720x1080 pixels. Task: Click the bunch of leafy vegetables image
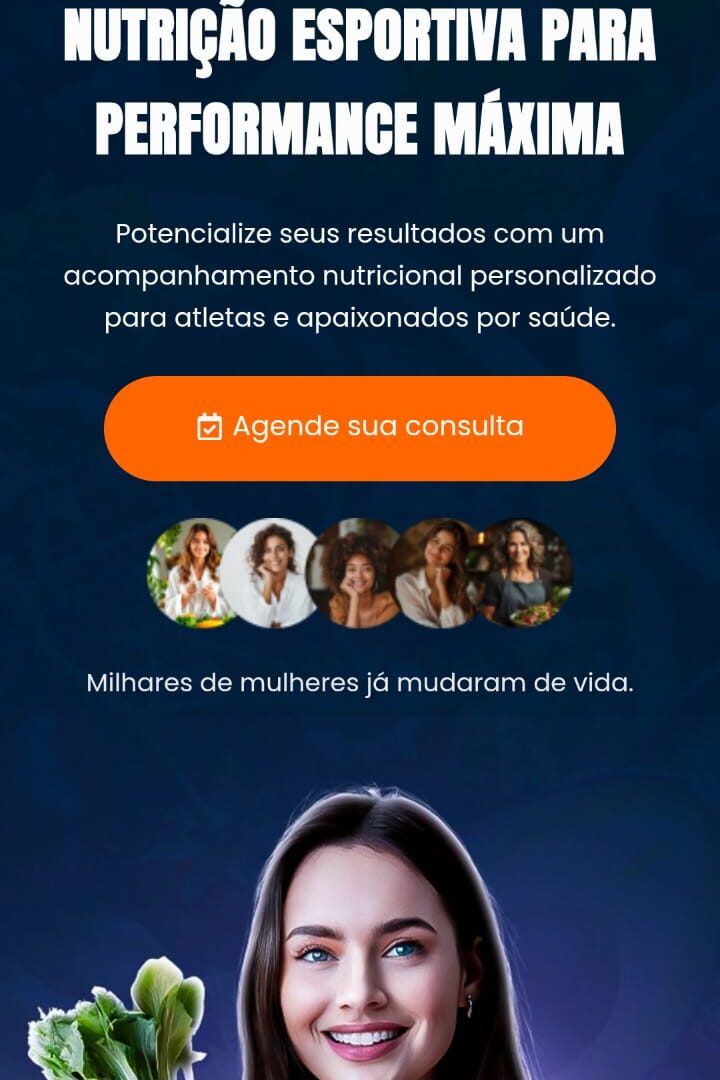[x=115, y=1020]
